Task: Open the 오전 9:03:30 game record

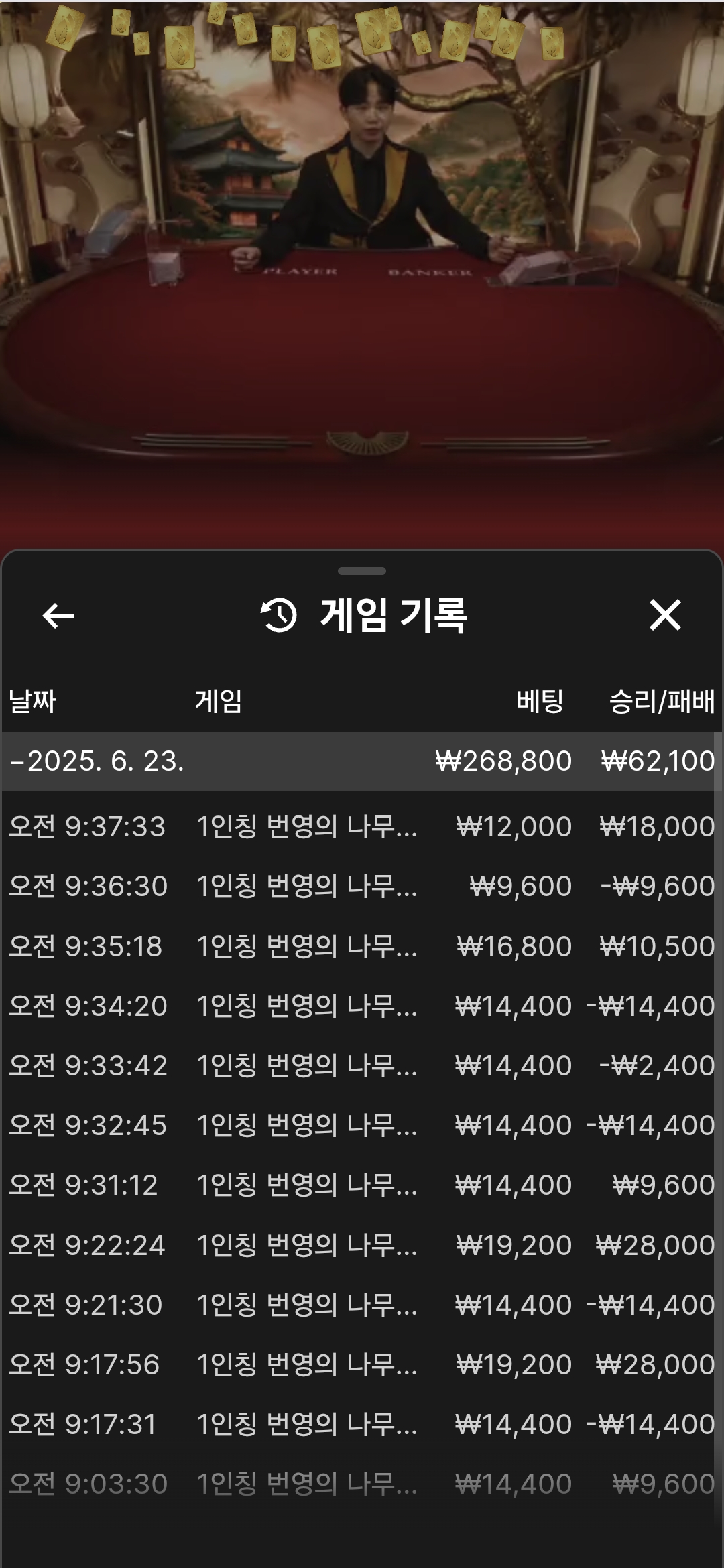Action: pyautogui.click(x=361, y=1484)
